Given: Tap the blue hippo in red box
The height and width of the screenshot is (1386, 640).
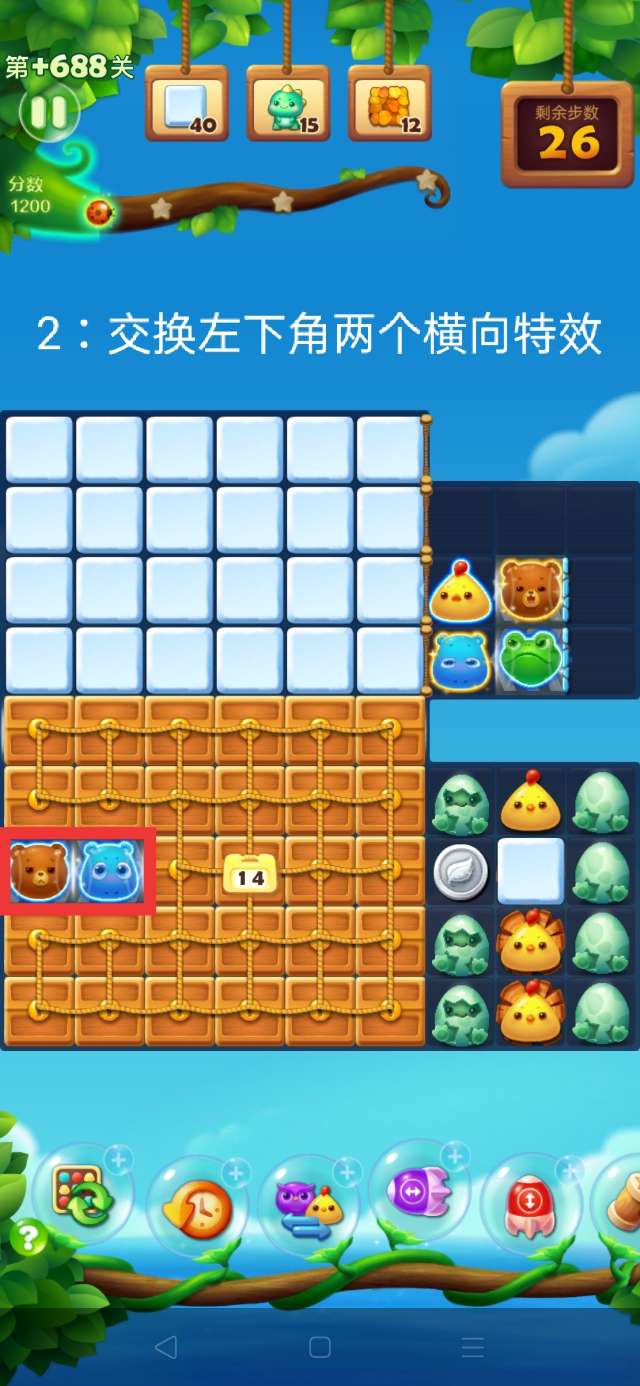Looking at the screenshot, I should click(109, 870).
